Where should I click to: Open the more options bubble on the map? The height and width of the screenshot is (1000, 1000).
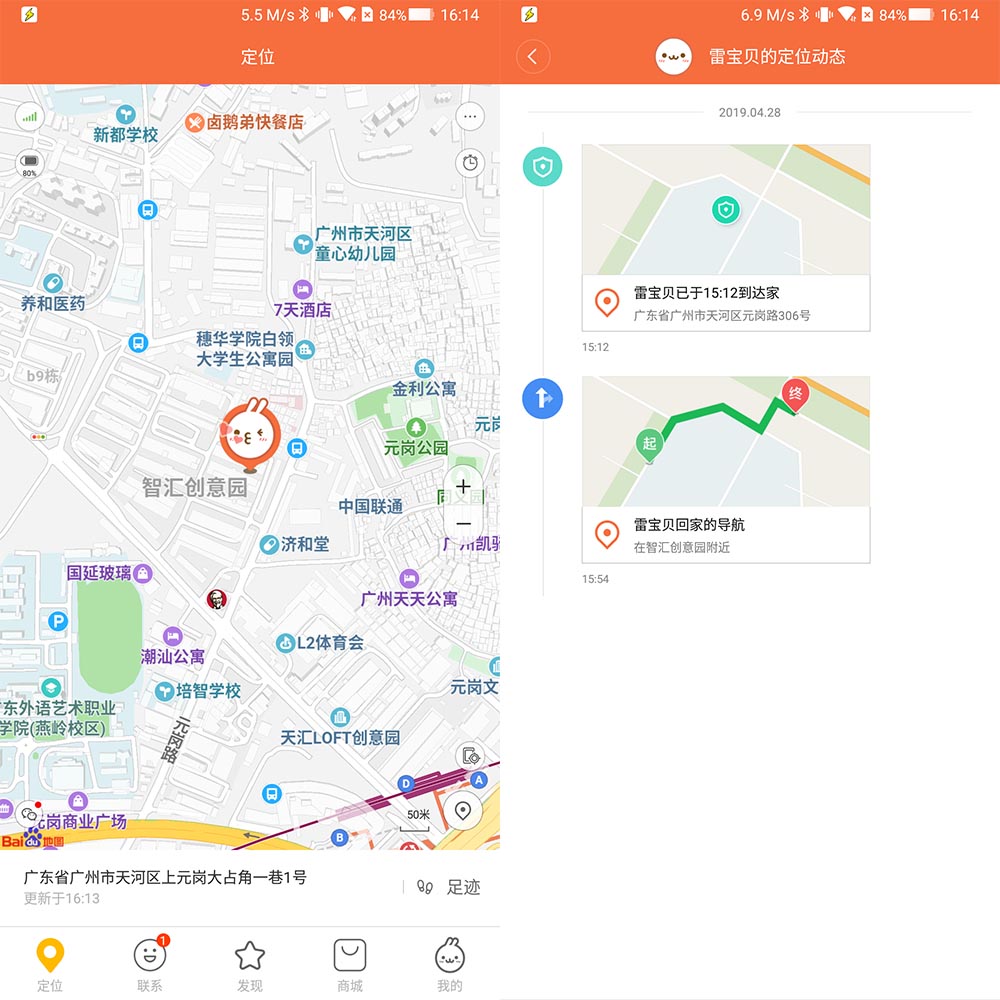tap(469, 116)
